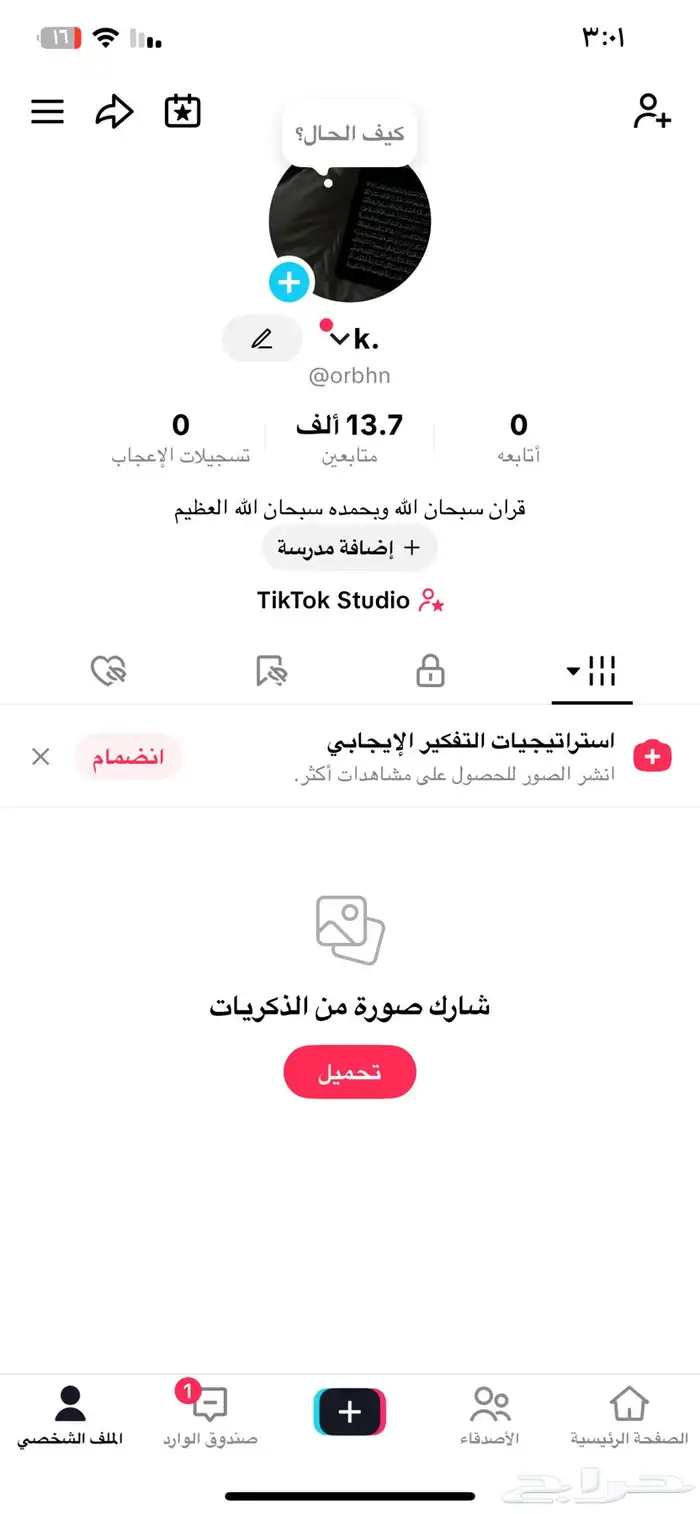Open TikTok Studio

pos(349,600)
